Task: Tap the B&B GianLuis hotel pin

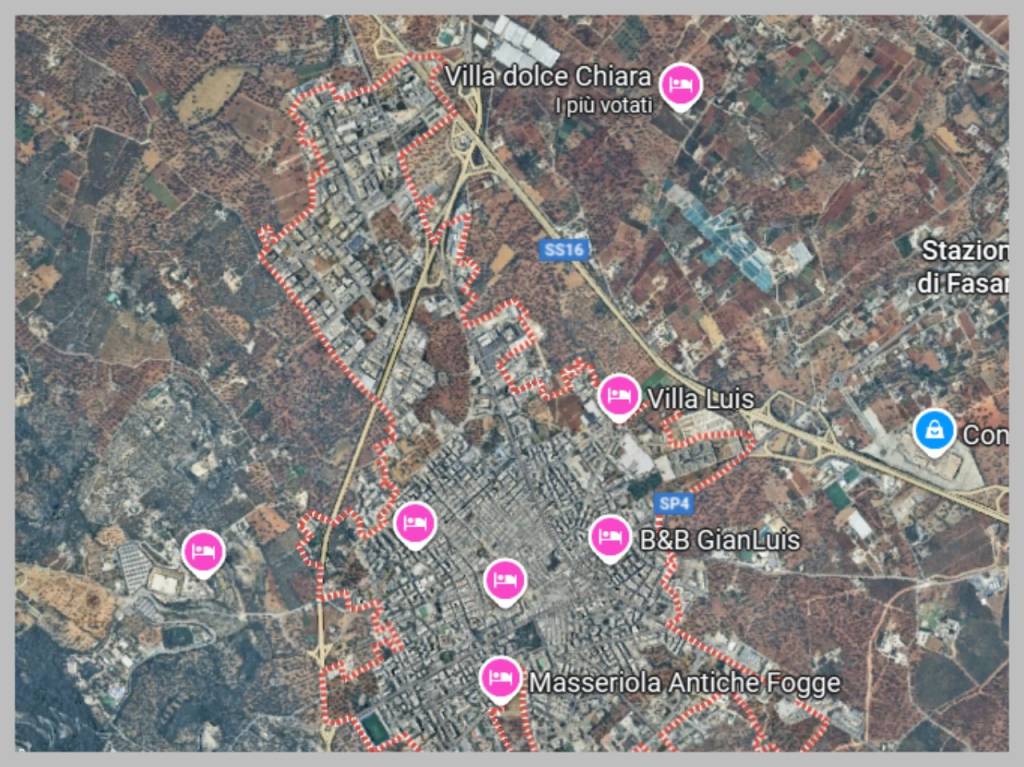Action: tap(610, 538)
